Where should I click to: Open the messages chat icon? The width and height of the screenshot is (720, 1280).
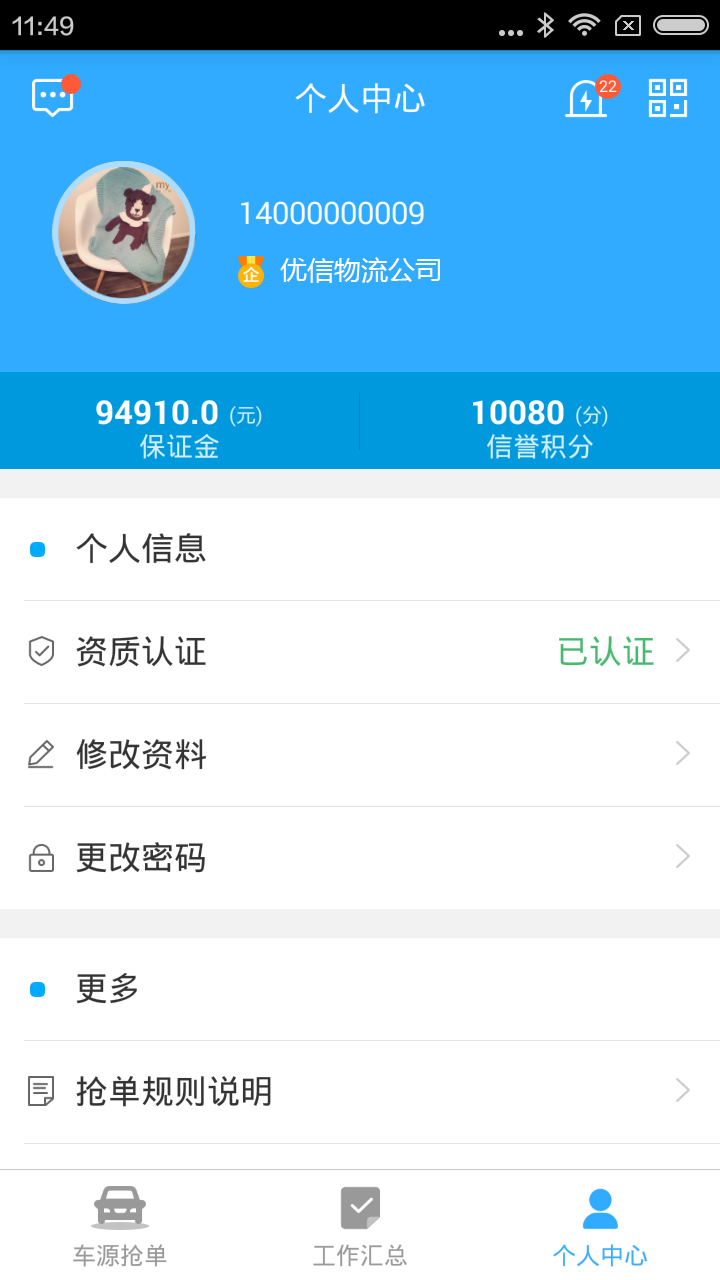pos(53,98)
